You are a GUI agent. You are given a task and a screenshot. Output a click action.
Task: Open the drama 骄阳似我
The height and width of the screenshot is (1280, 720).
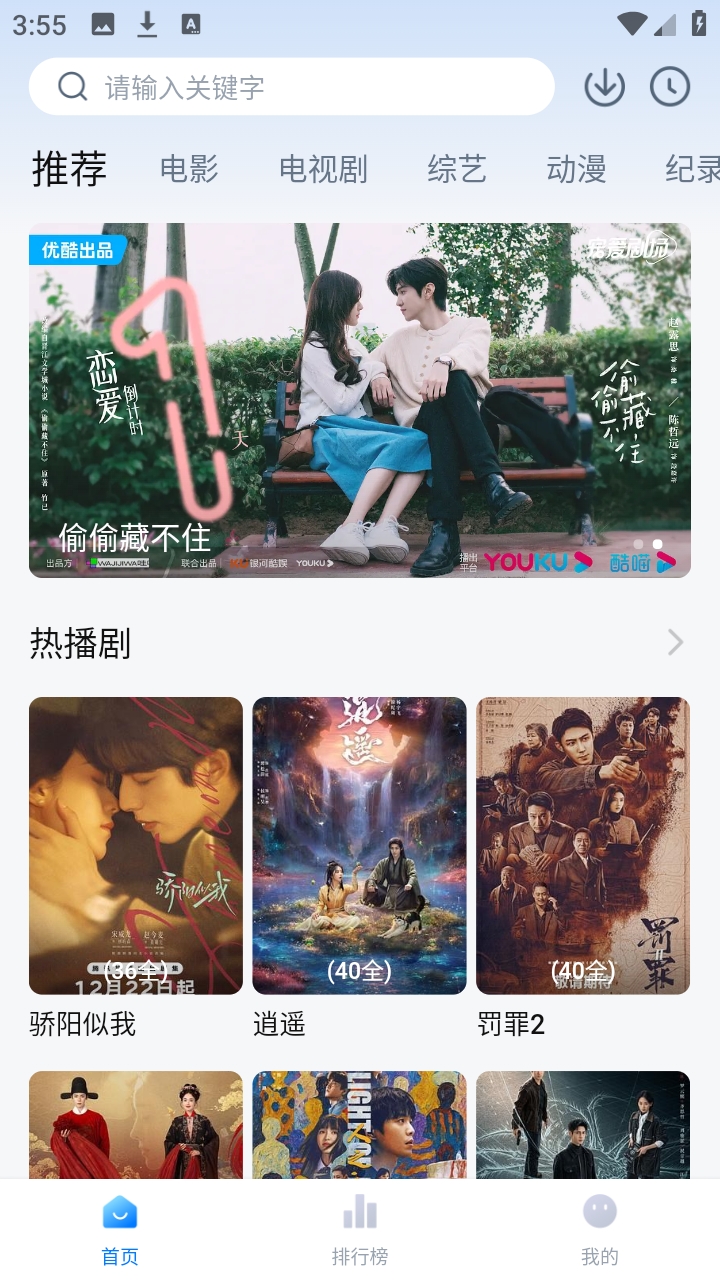136,845
